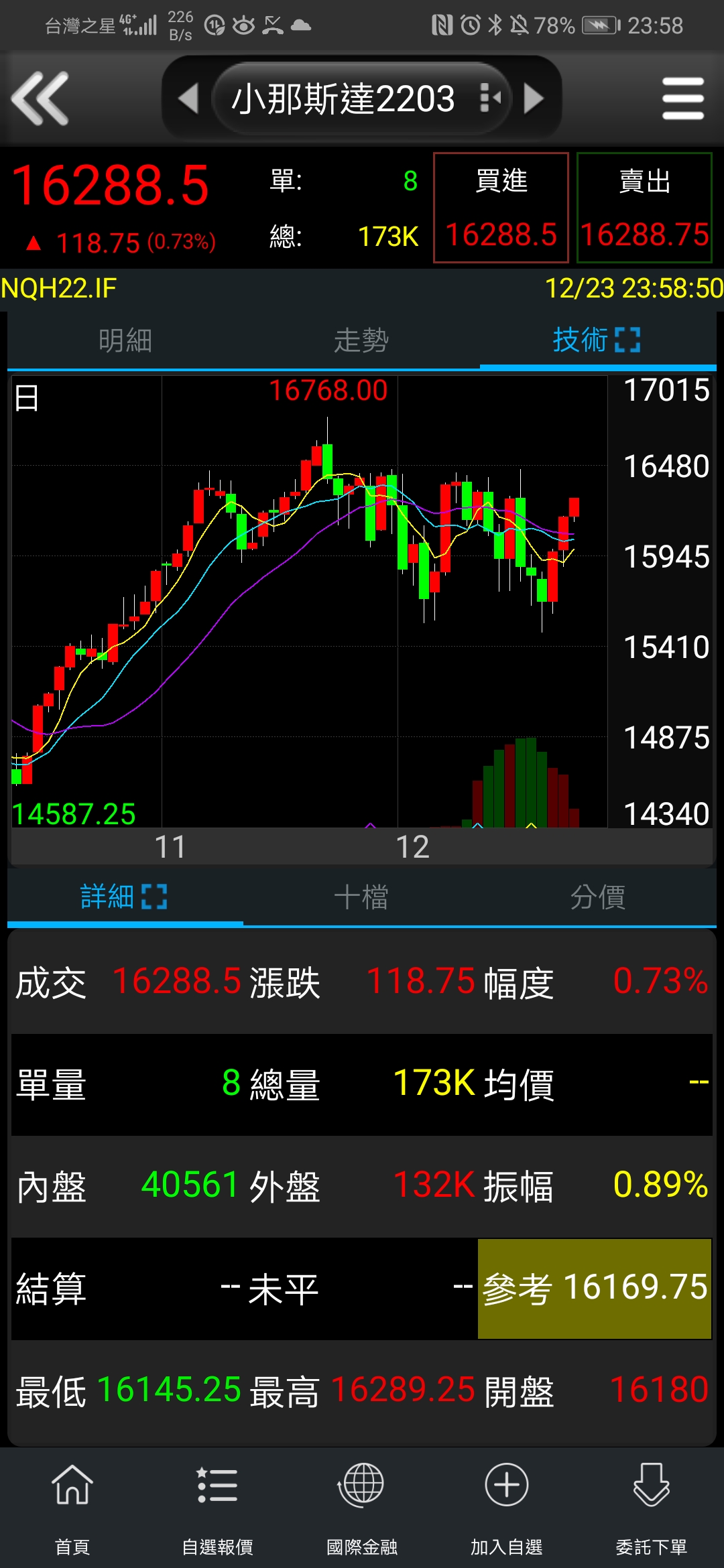The image size is (724, 1568).
Task: Change the 日 chart period
Action: [27, 398]
